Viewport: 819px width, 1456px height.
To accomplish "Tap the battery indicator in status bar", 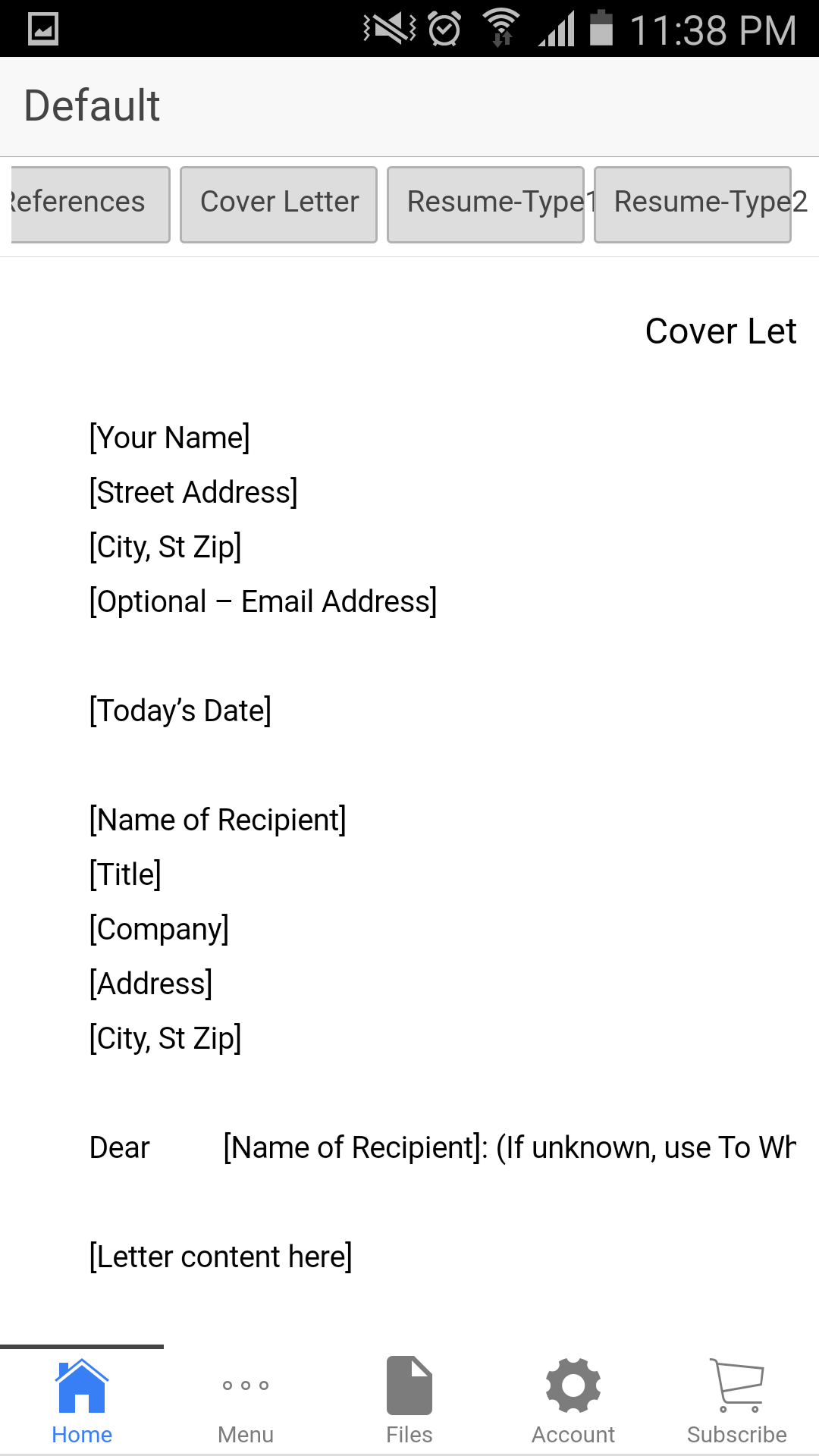I will coord(601,30).
